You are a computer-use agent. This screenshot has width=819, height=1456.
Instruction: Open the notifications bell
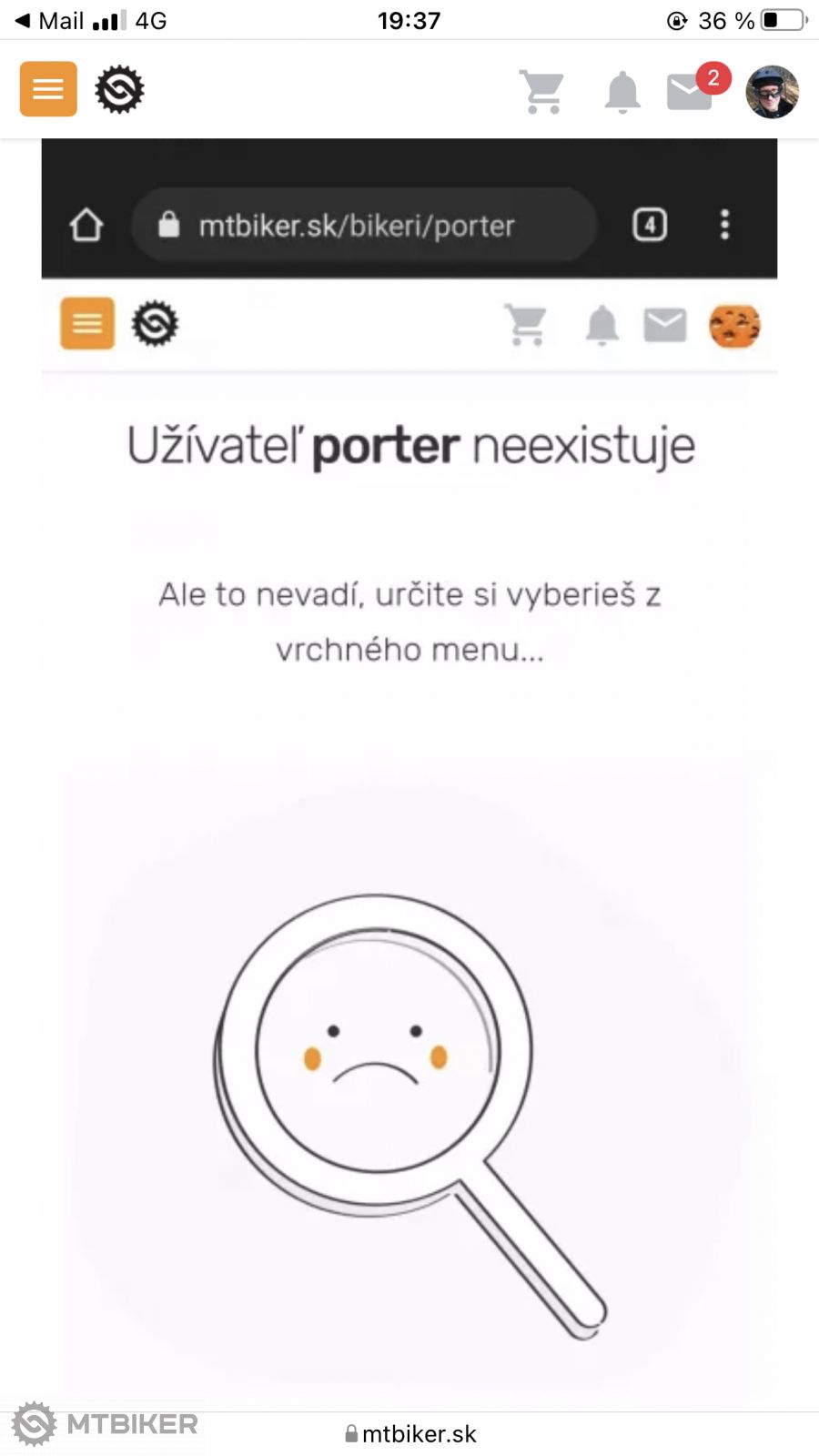[x=622, y=92]
